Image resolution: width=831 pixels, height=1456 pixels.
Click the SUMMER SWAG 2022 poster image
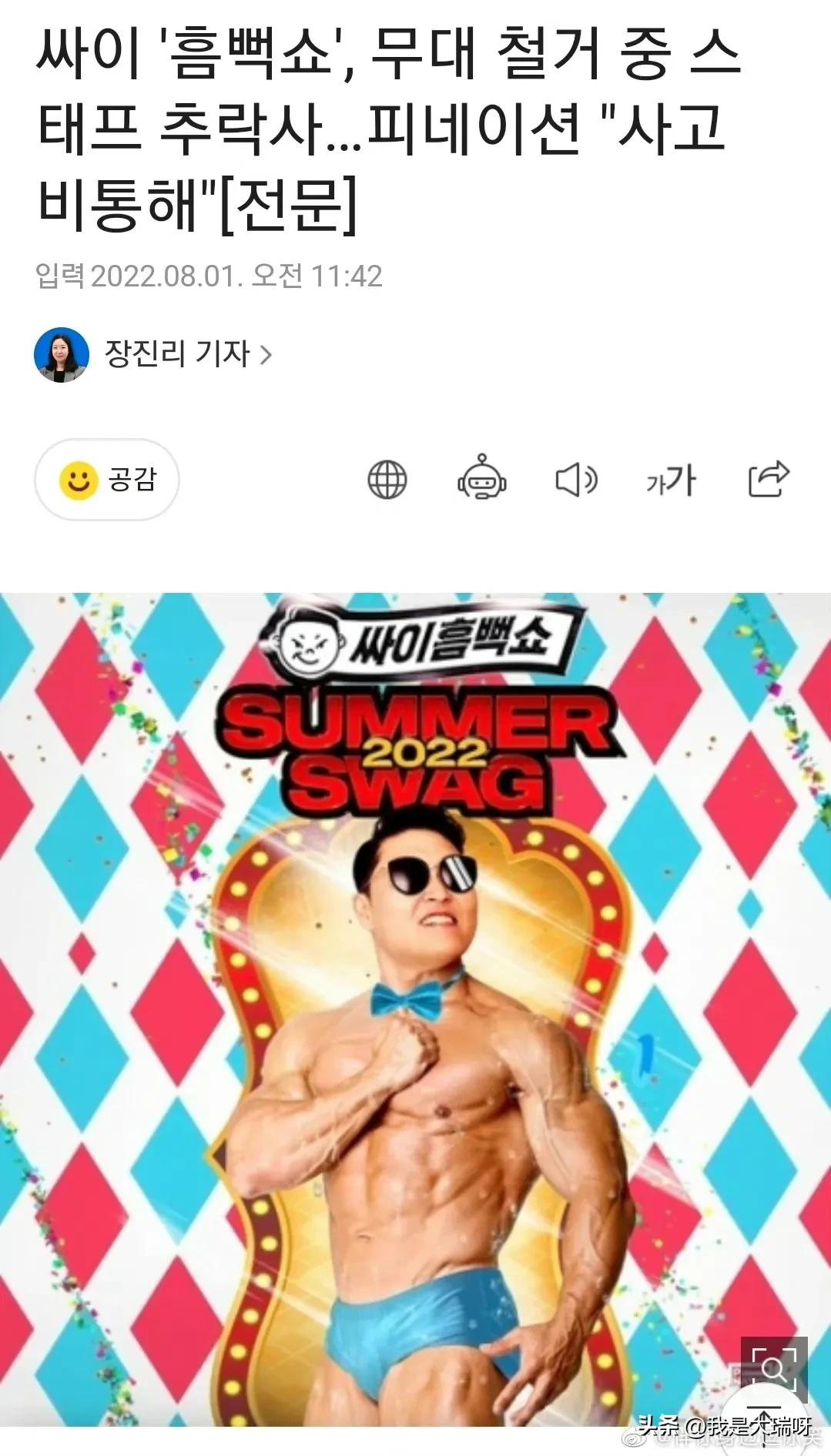point(416,1001)
